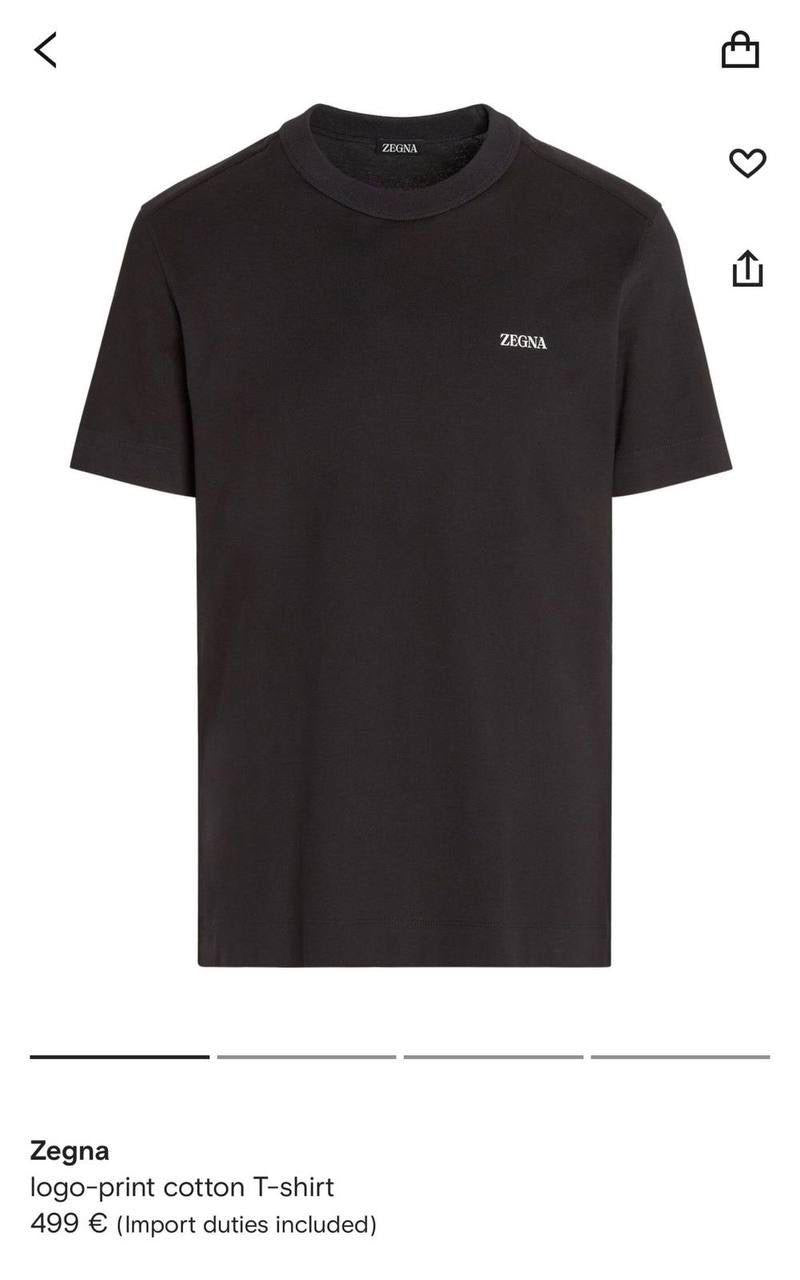Add the Zegna T-shirt to wishlist
Screen dimensions: 800x1280
click(746, 162)
